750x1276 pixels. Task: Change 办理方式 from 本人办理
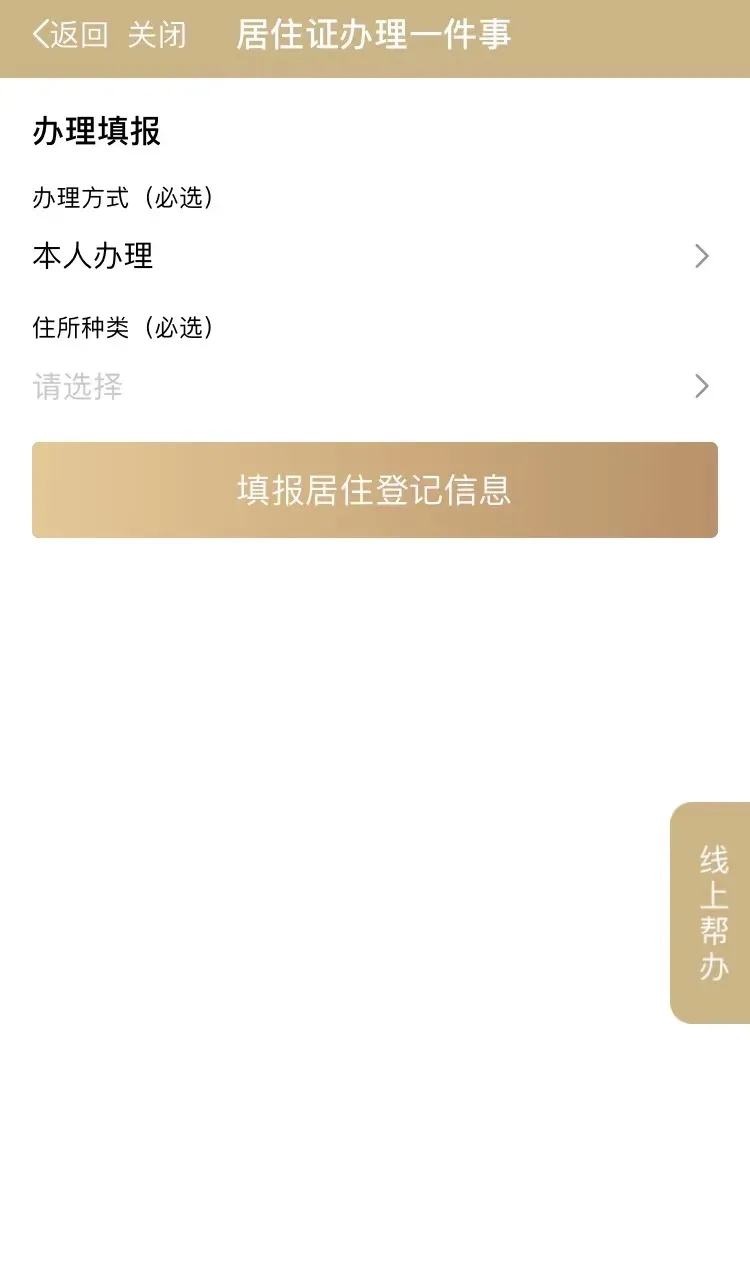pyautogui.click(x=372, y=257)
